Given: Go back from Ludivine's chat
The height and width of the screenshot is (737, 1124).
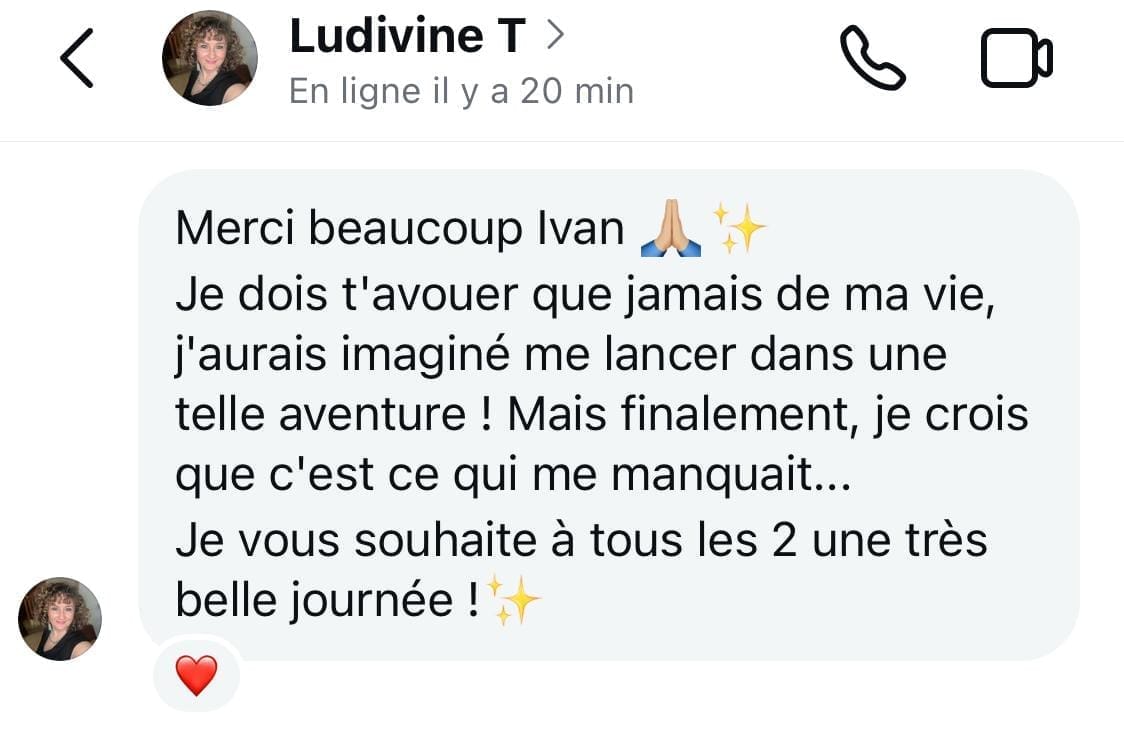Looking at the screenshot, I should [x=77, y=58].
